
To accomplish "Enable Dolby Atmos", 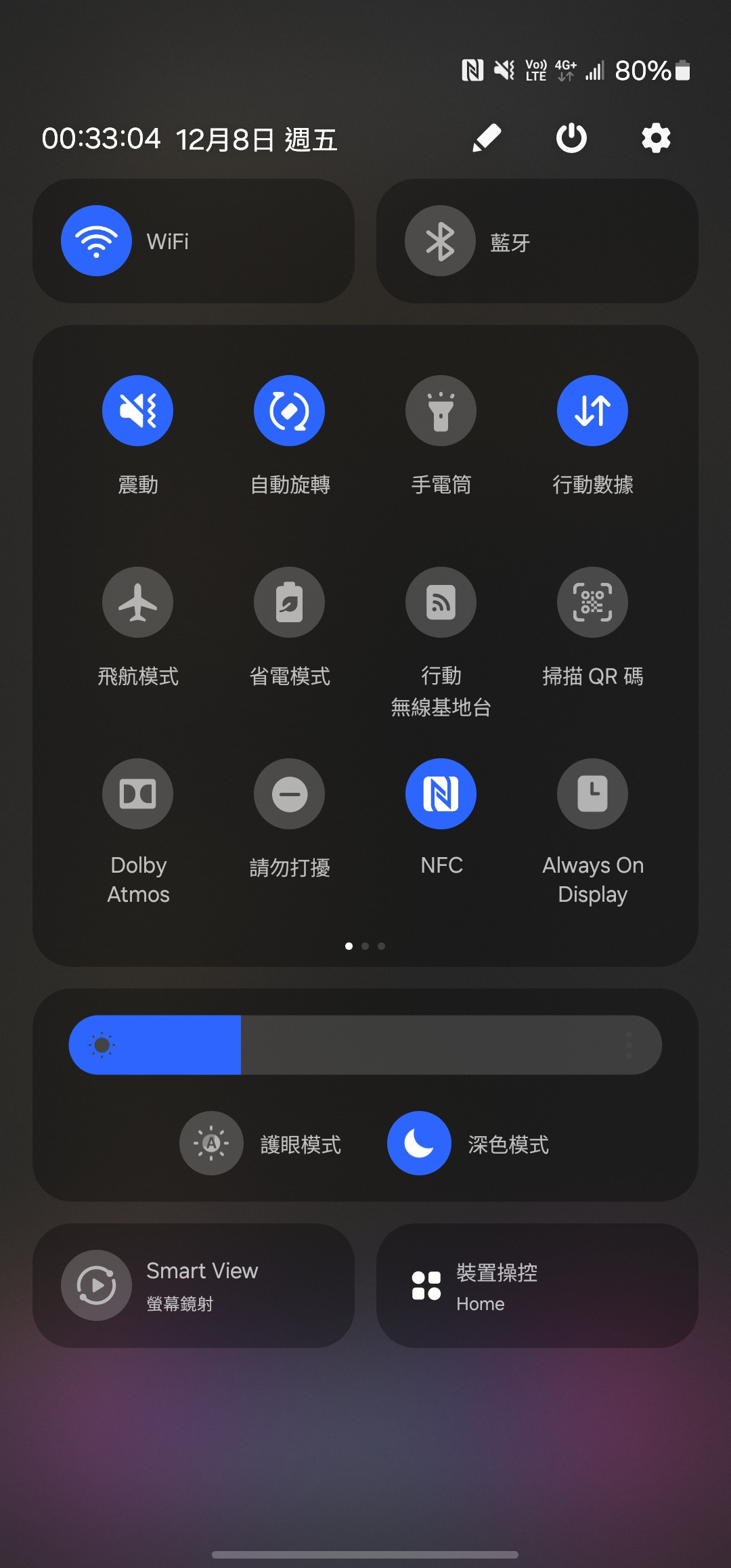I will 138,794.
